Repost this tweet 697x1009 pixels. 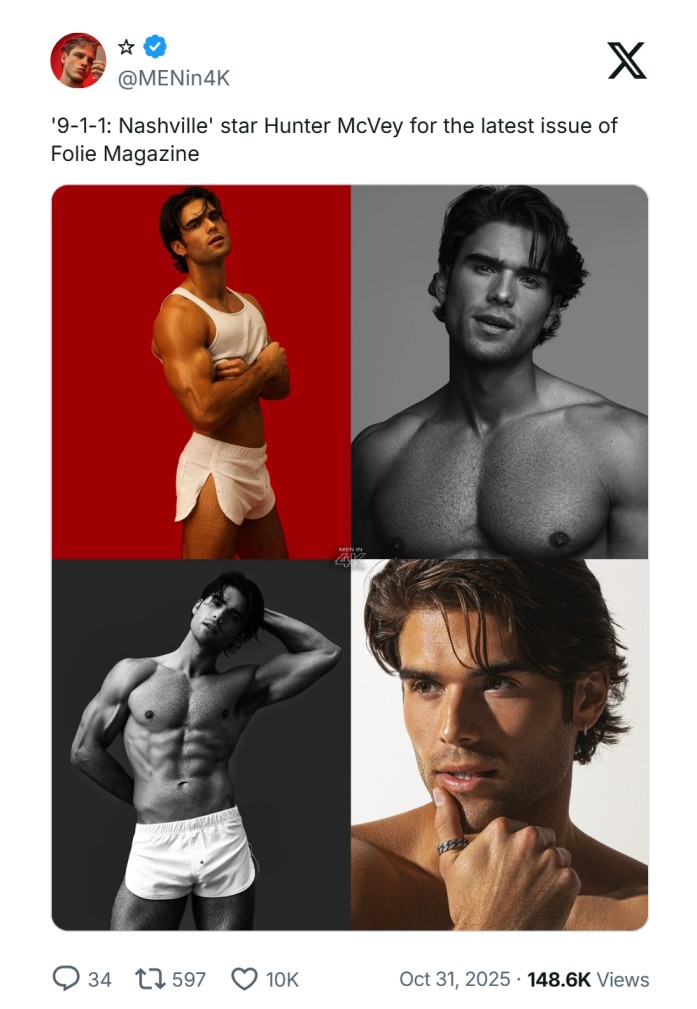pos(150,979)
